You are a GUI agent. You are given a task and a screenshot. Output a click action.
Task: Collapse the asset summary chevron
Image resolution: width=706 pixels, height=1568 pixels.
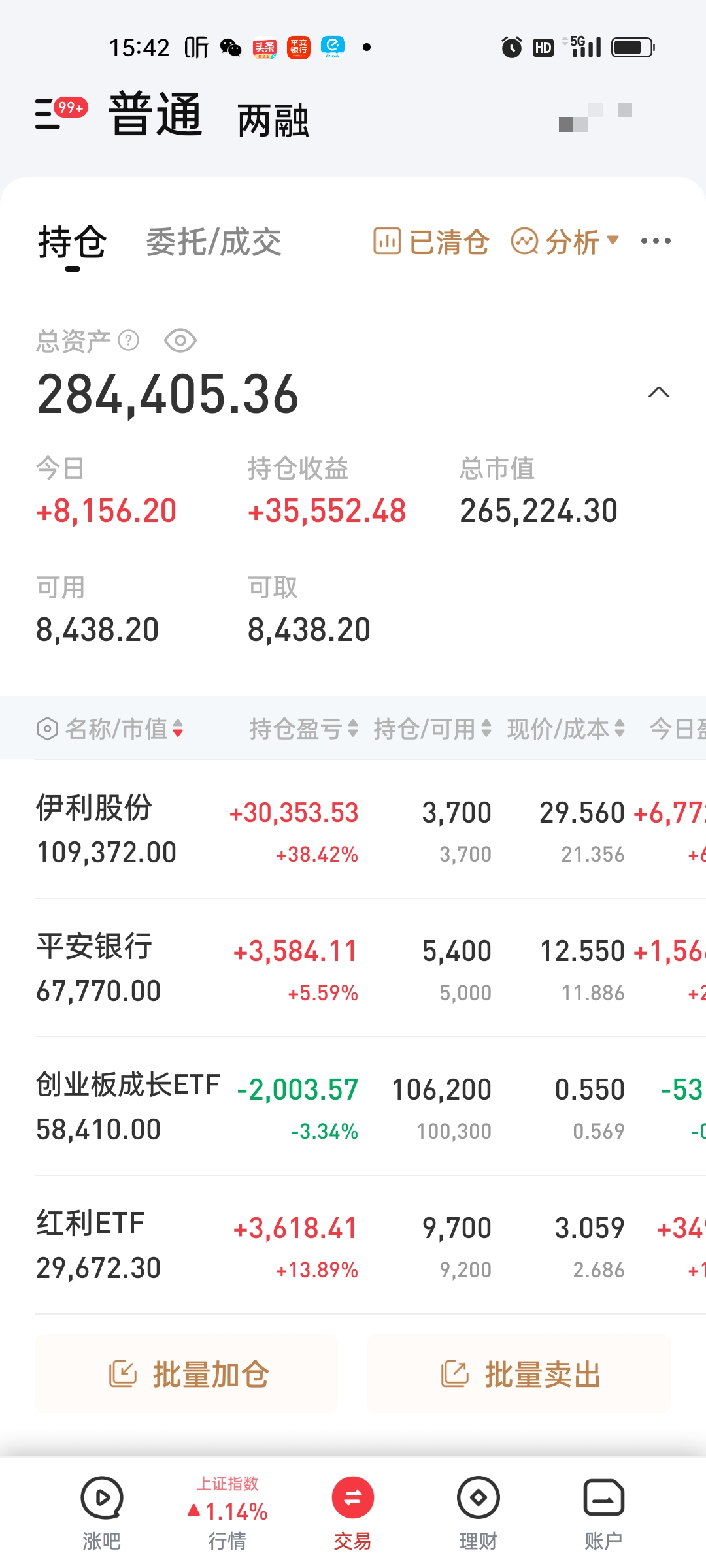tap(658, 392)
